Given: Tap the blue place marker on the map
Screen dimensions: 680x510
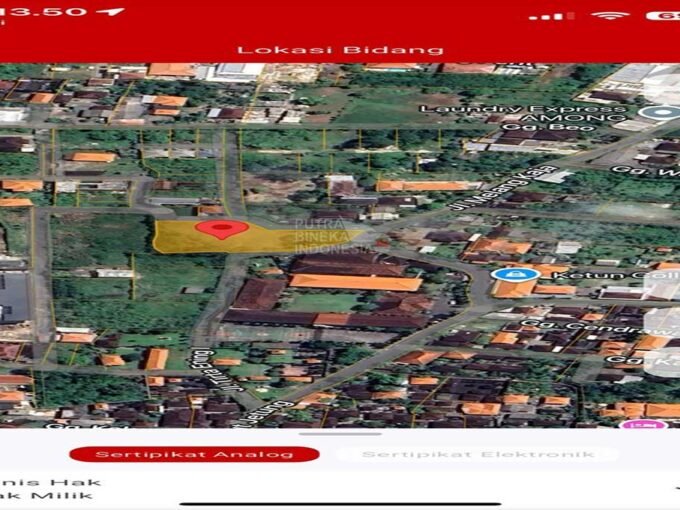Looking at the screenshot, I should (x=515, y=273).
